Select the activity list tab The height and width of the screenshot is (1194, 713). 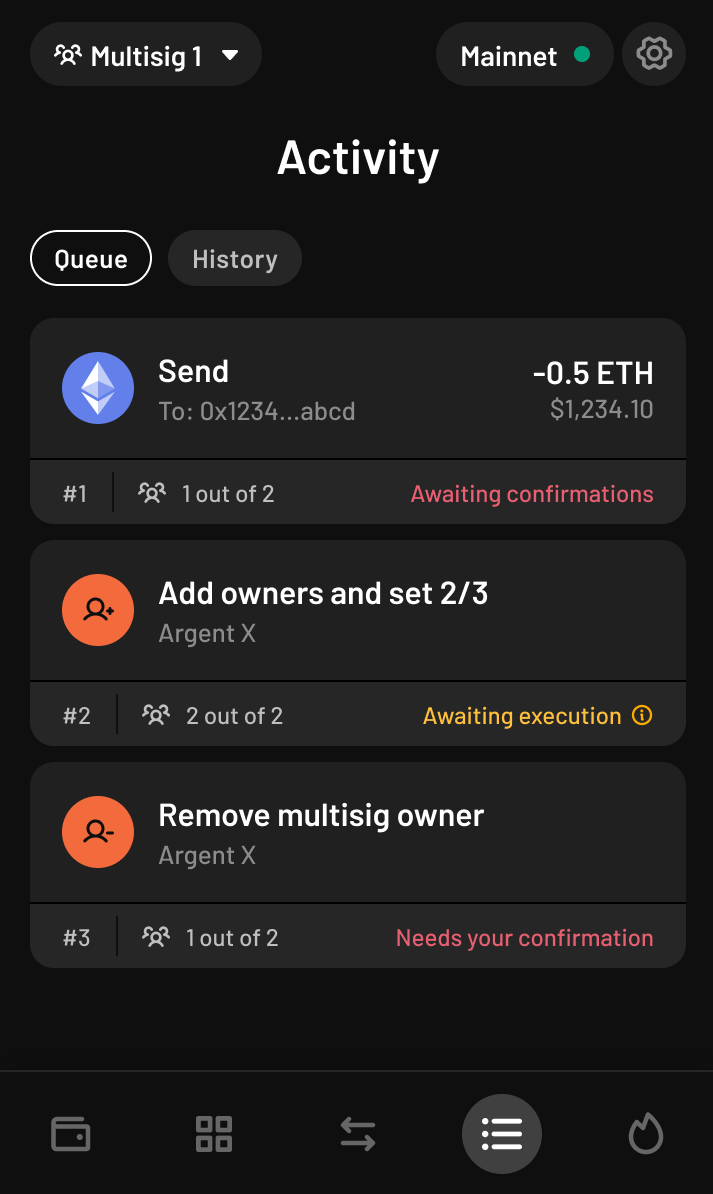(501, 1134)
